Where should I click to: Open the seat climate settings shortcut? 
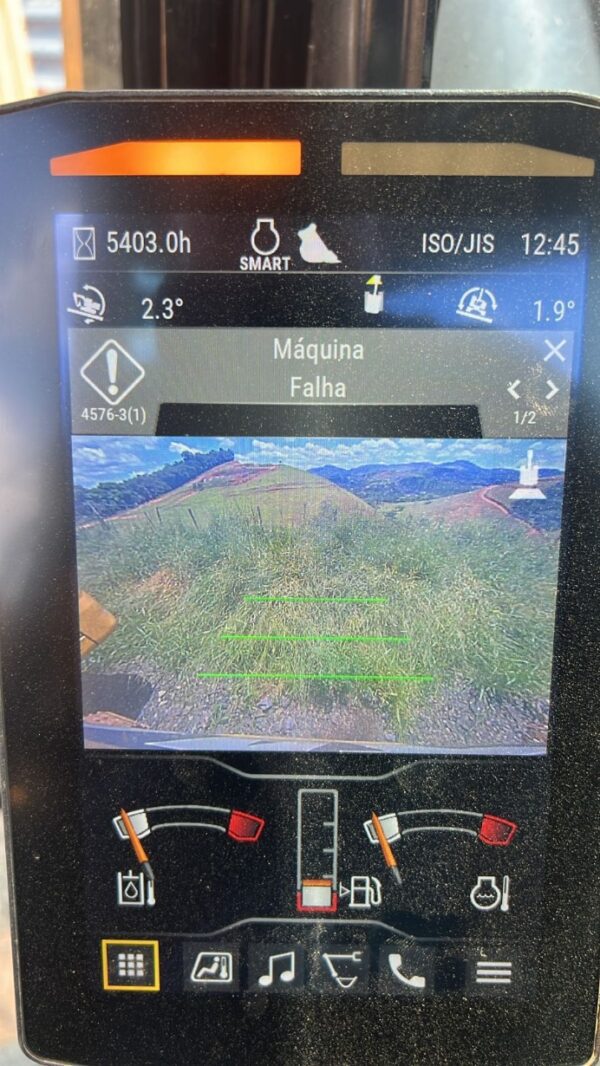tap(211, 969)
